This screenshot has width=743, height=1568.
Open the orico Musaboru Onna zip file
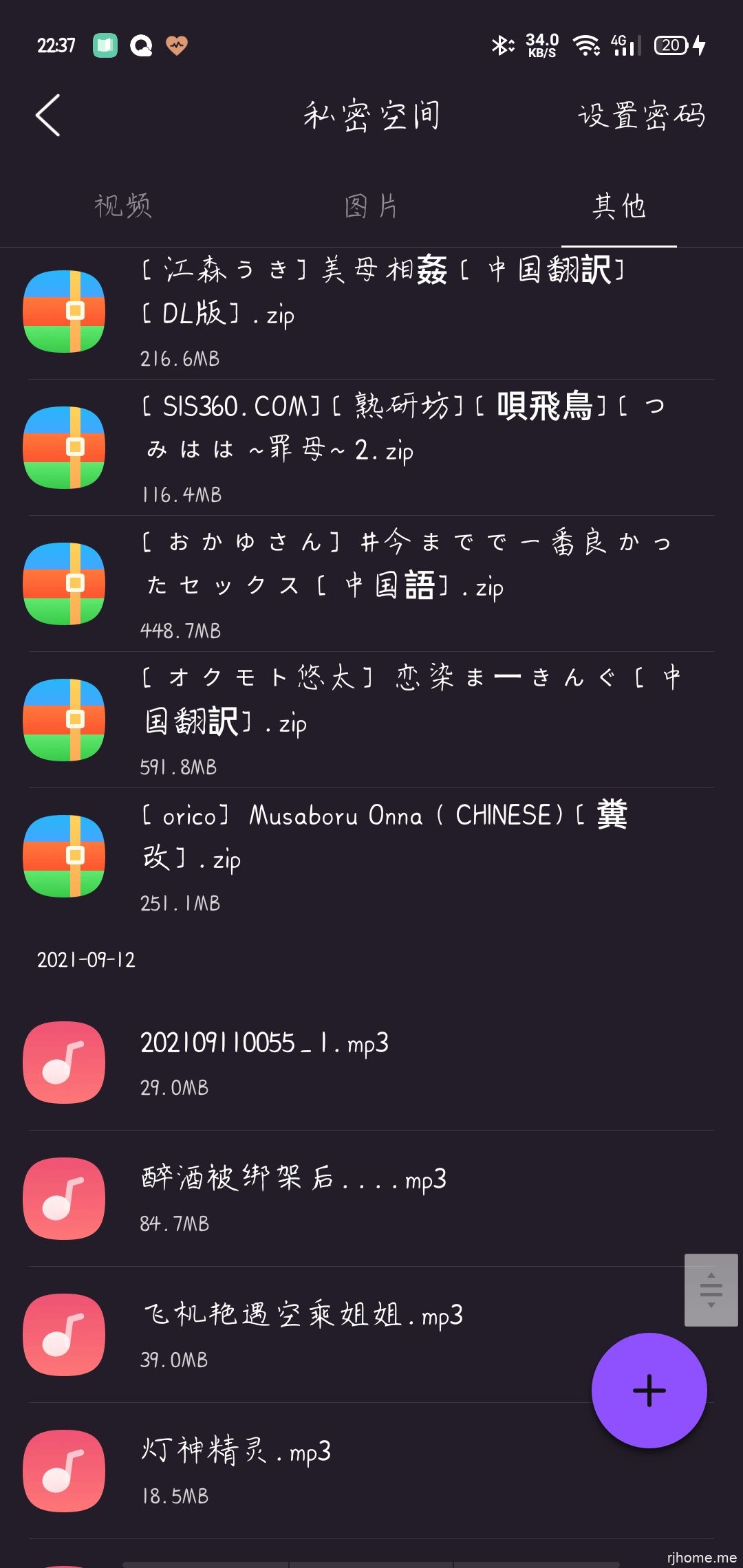(x=371, y=856)
